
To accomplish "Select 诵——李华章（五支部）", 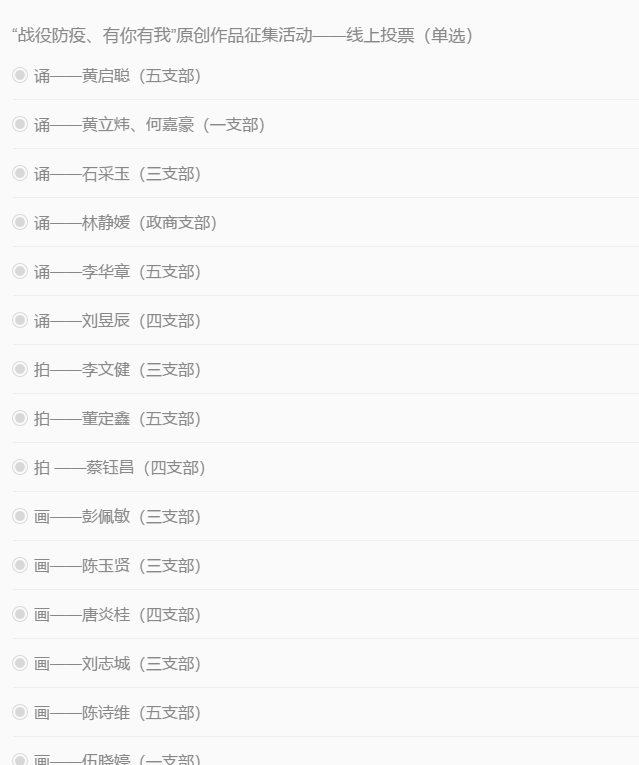I will 20,271.
